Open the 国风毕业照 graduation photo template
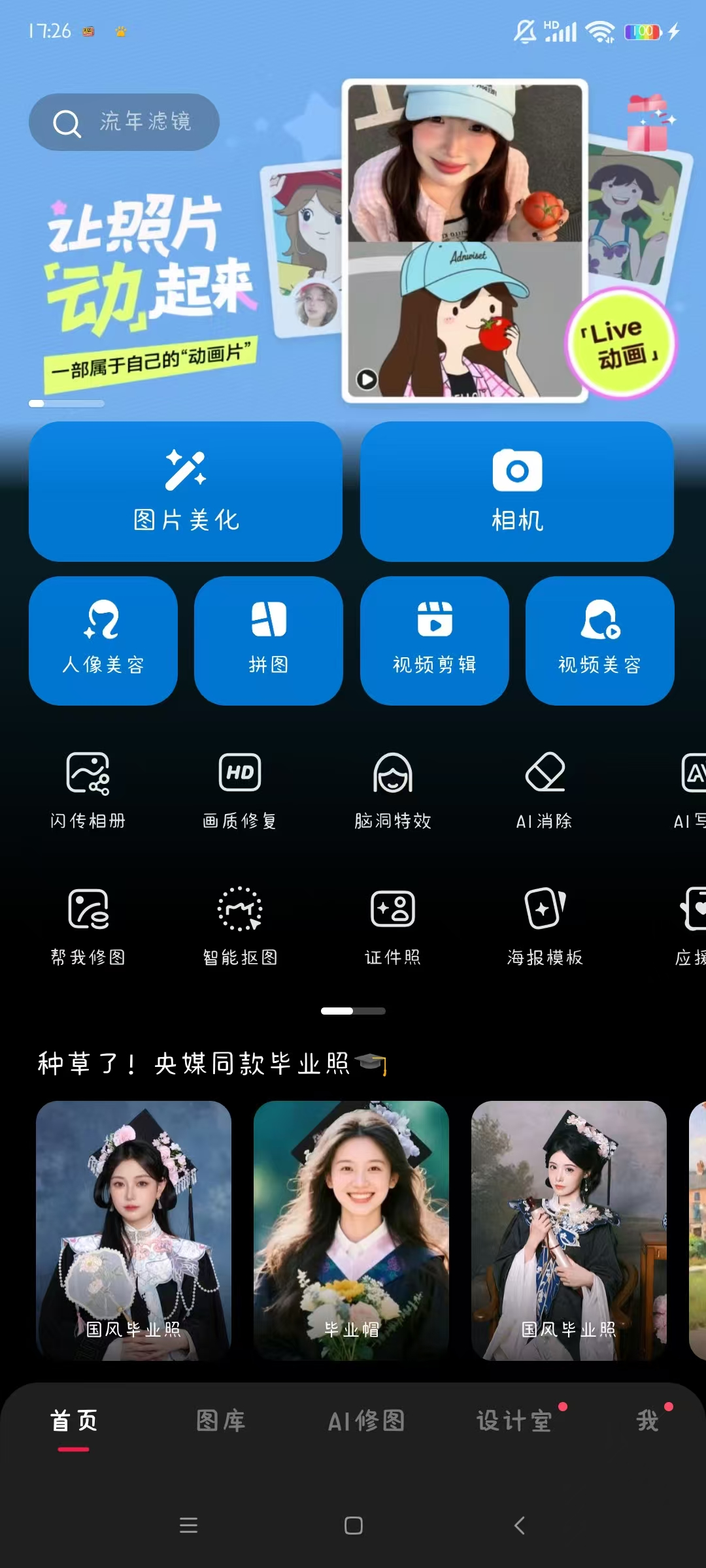 click(133, 1228)
